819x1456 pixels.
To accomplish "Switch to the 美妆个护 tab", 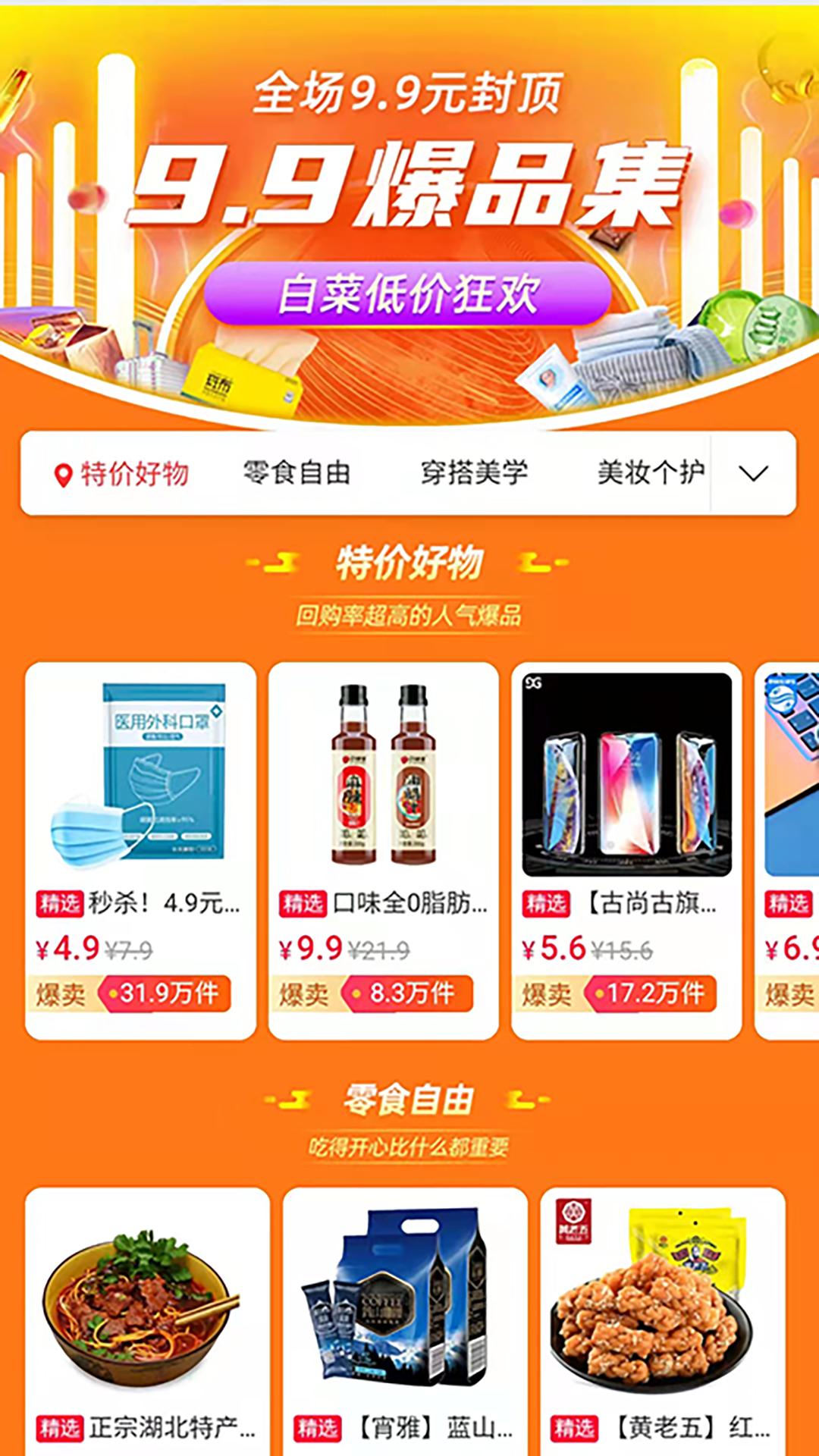I will coord(651,472).
